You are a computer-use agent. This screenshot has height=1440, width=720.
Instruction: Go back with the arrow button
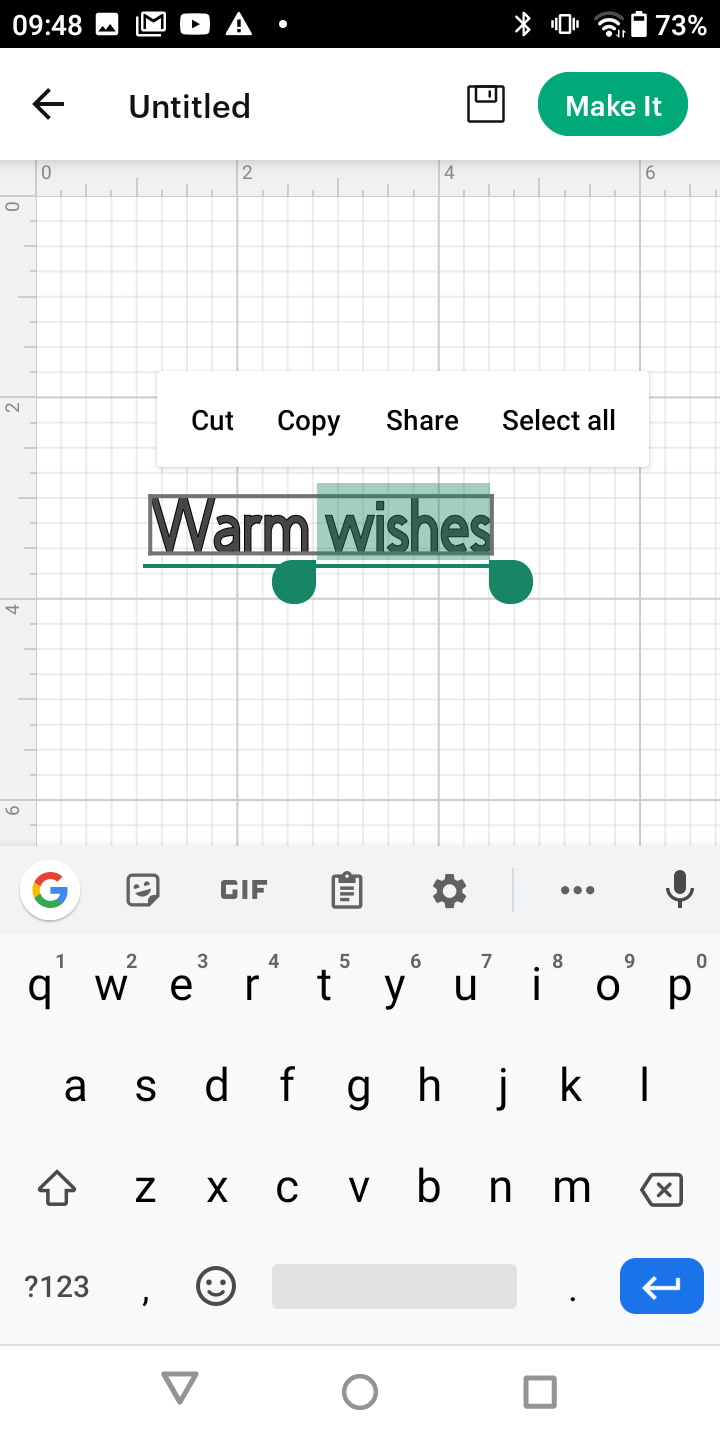[48, 104]
